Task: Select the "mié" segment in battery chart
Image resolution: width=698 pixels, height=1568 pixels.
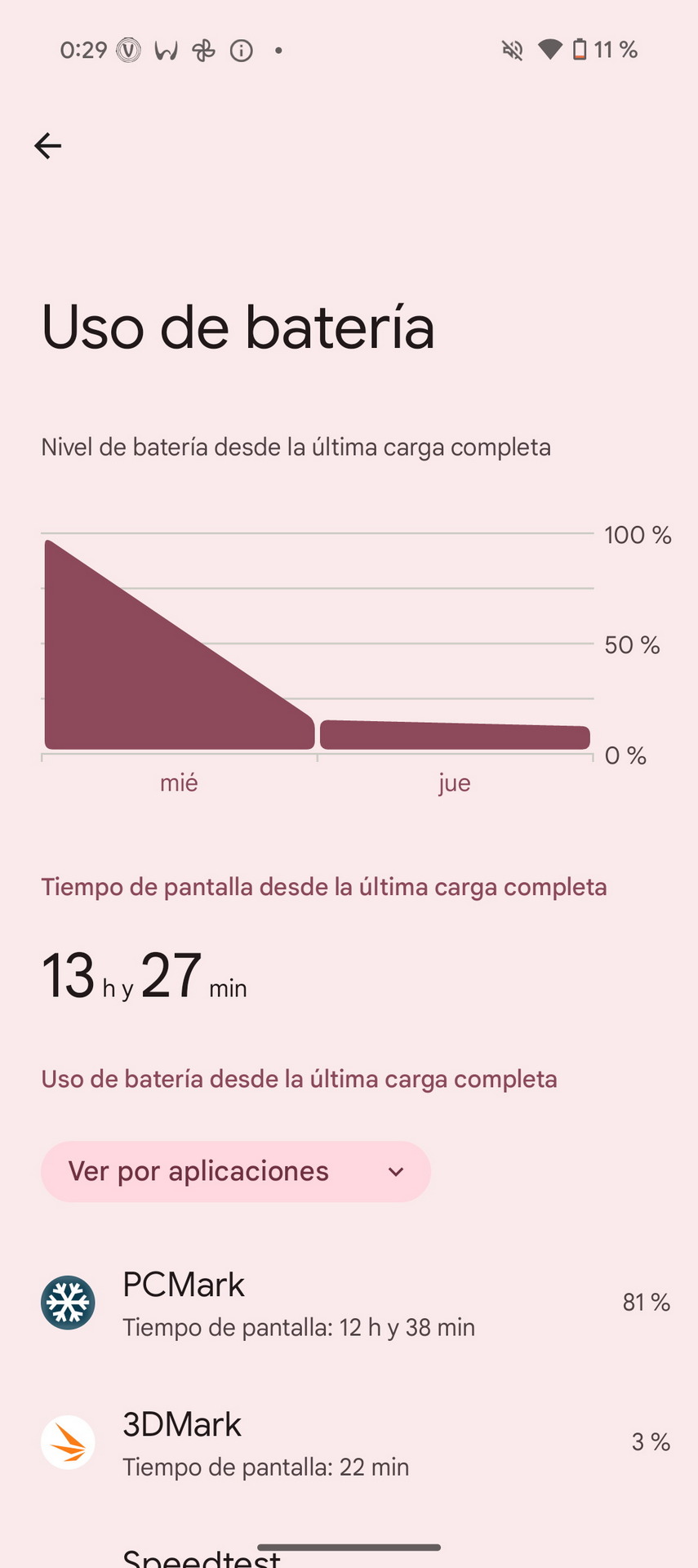Action: 180,645
